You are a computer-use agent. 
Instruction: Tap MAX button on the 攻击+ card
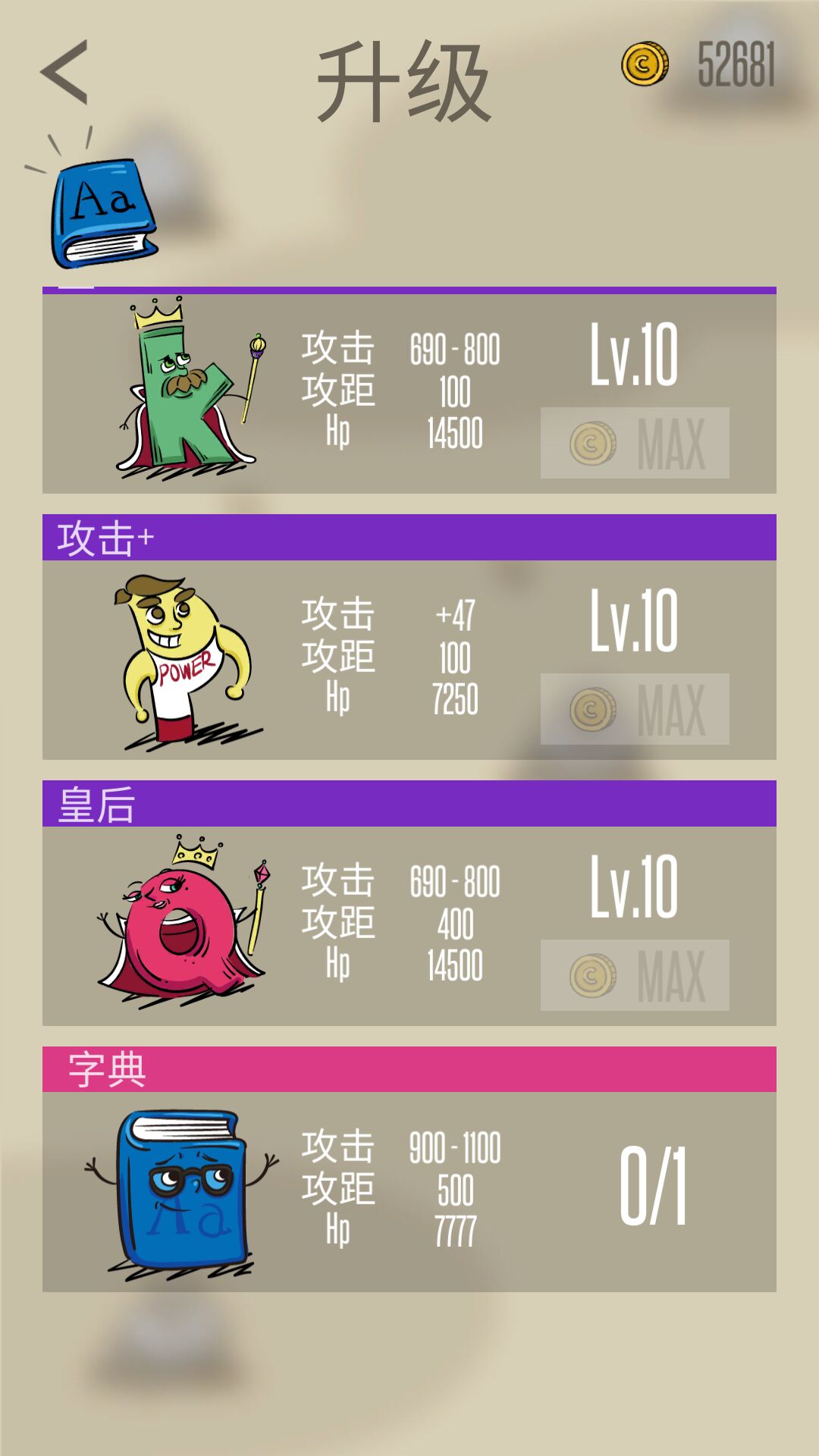point(635,709)
